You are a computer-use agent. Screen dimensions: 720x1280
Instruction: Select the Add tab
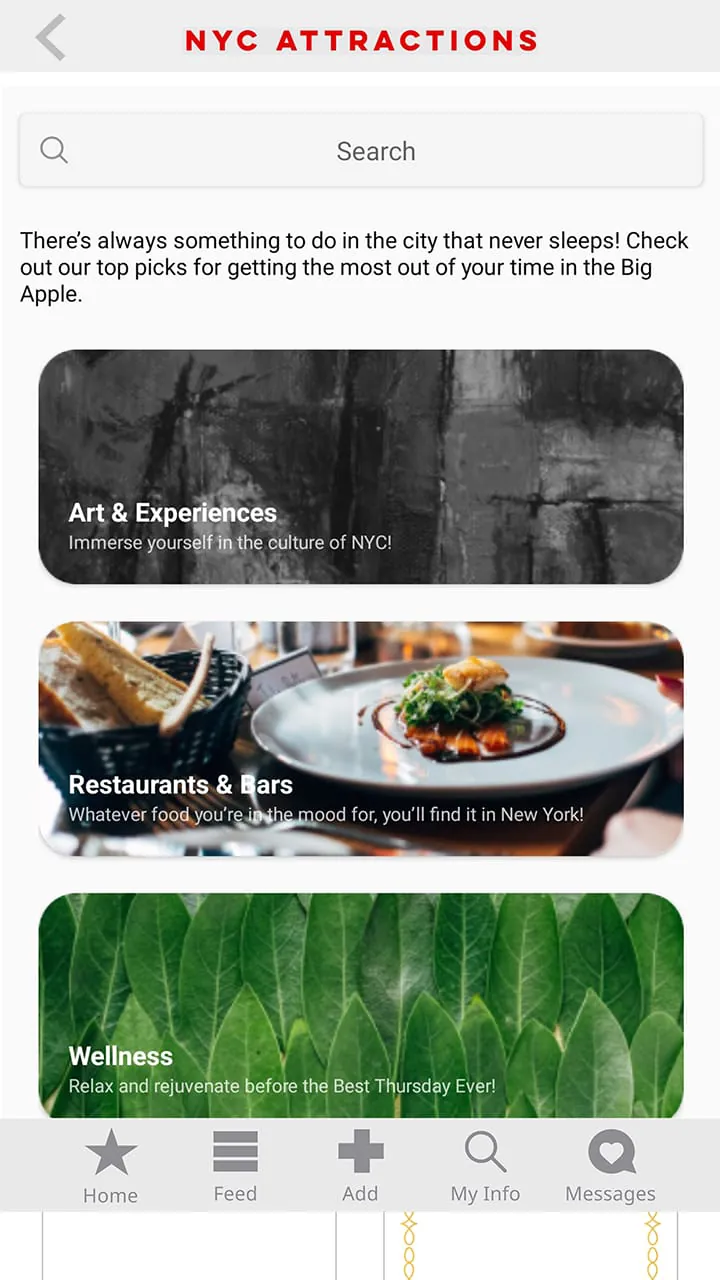point(360,1166)
